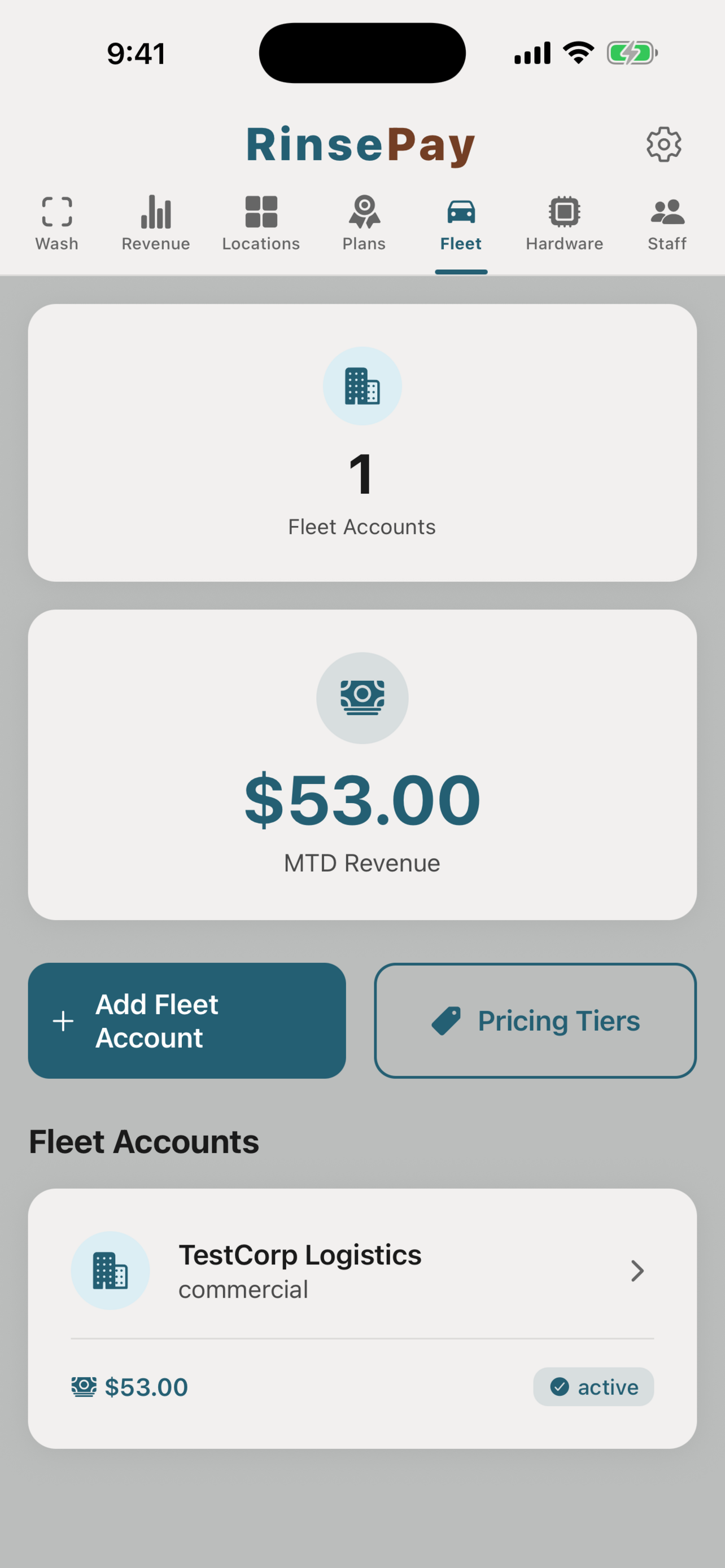Screen dimensions: 725x1568
Task: Select the Locations grid icon
Action: 260,211
